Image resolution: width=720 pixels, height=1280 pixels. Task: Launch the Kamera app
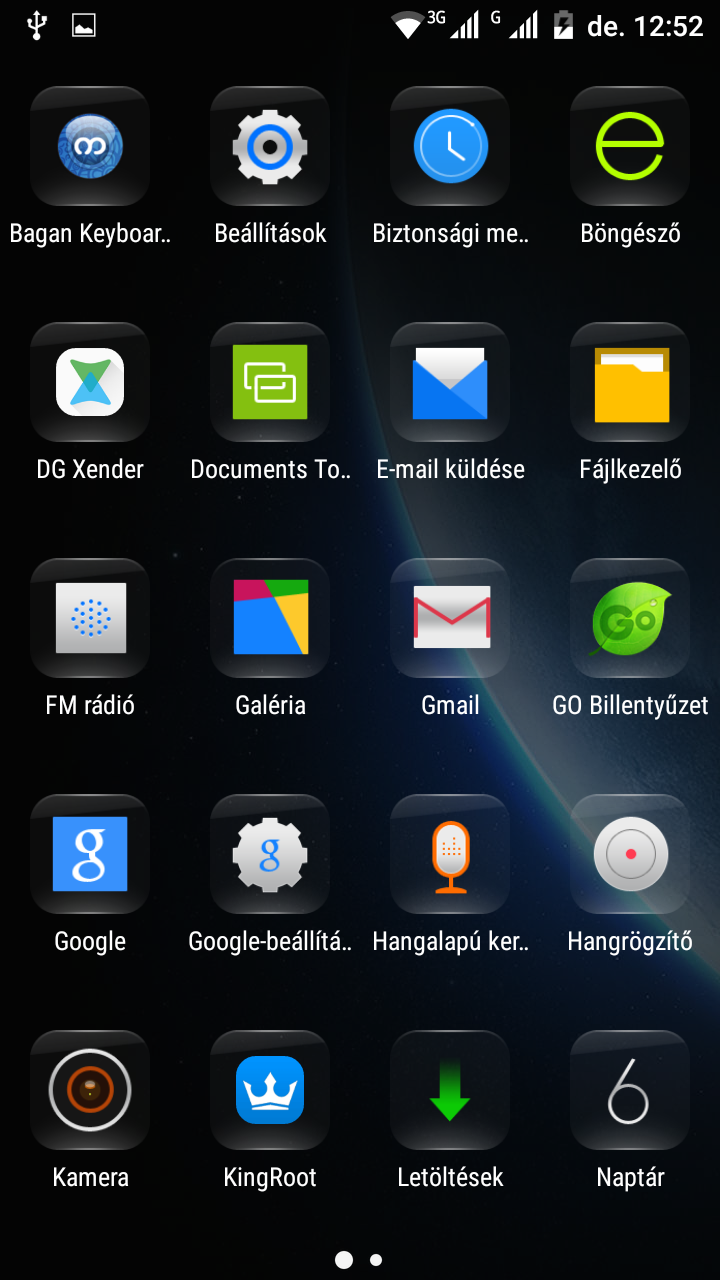coord(90,1091)
